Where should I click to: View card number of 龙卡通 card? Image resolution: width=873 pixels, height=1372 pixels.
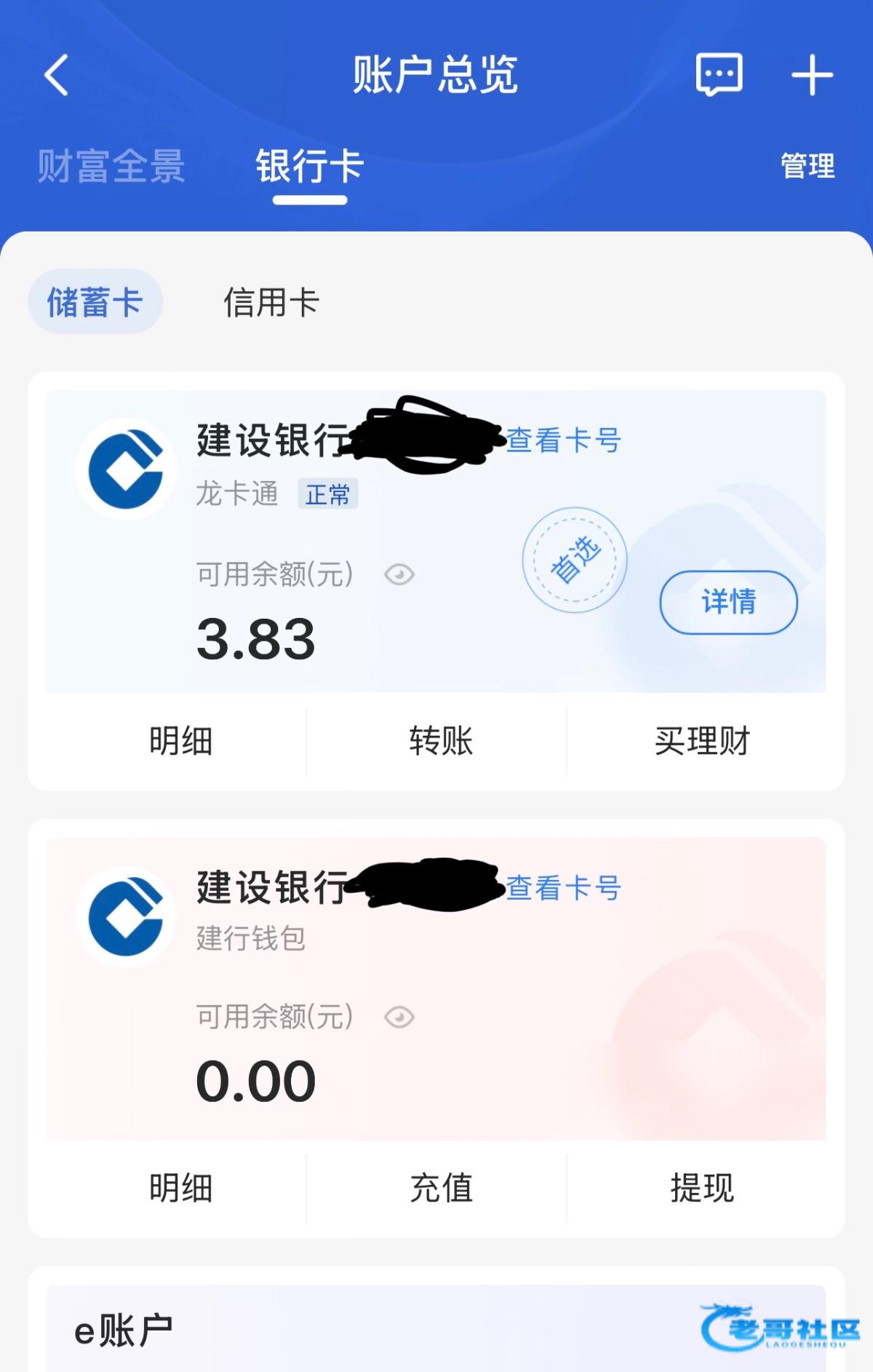(x=564, y=440)
